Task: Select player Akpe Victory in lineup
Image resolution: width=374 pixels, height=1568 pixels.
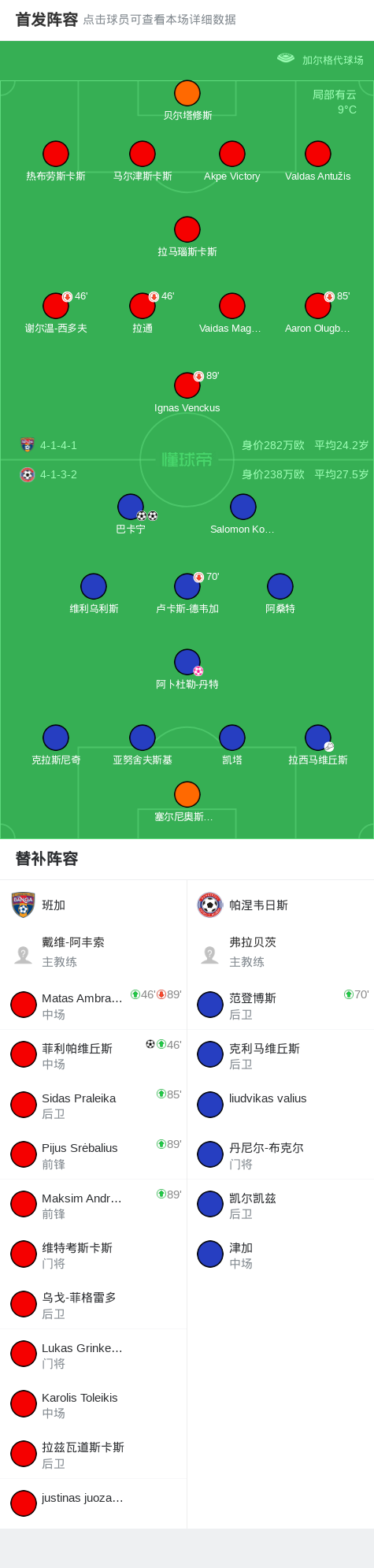Action: click(x=231, y=162)
